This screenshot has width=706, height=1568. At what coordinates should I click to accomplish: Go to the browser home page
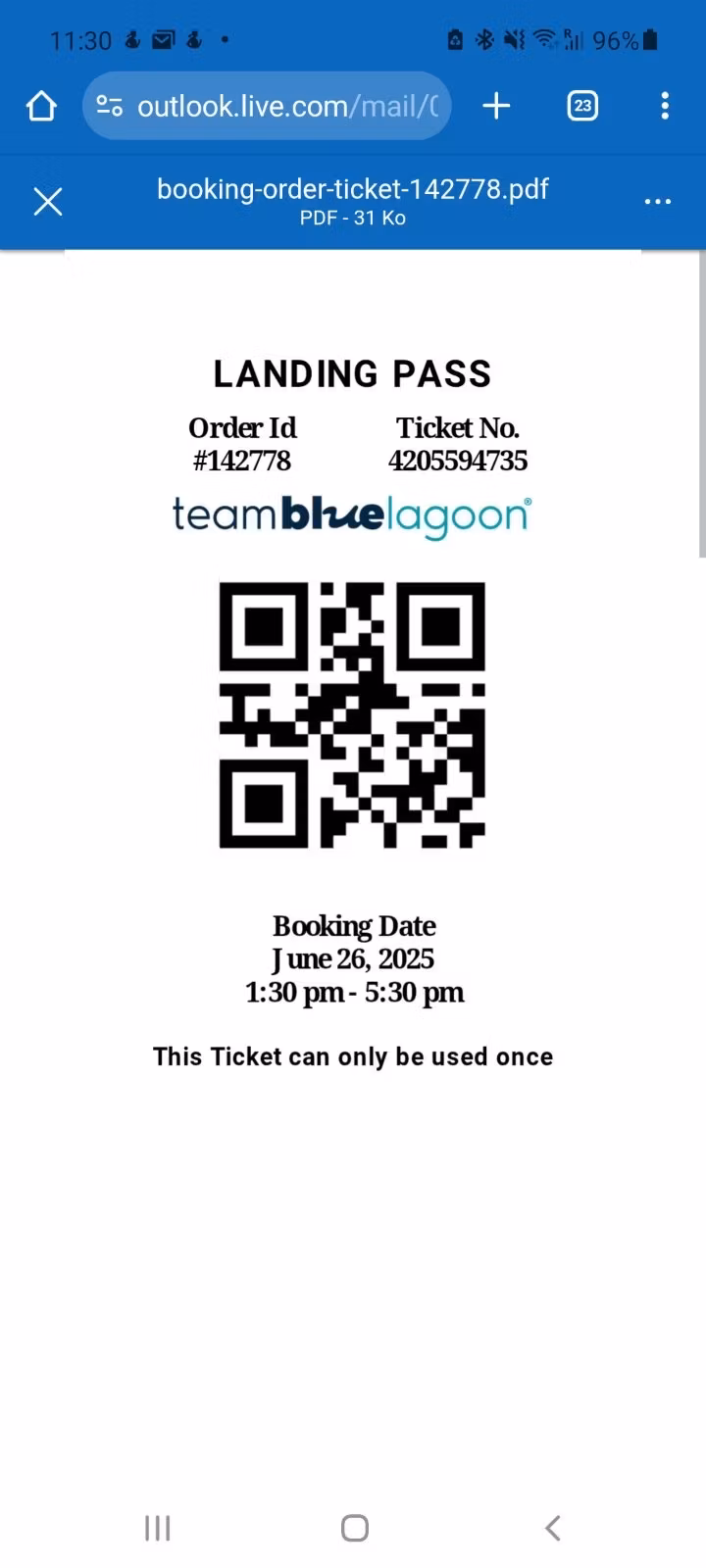(41, 106)
